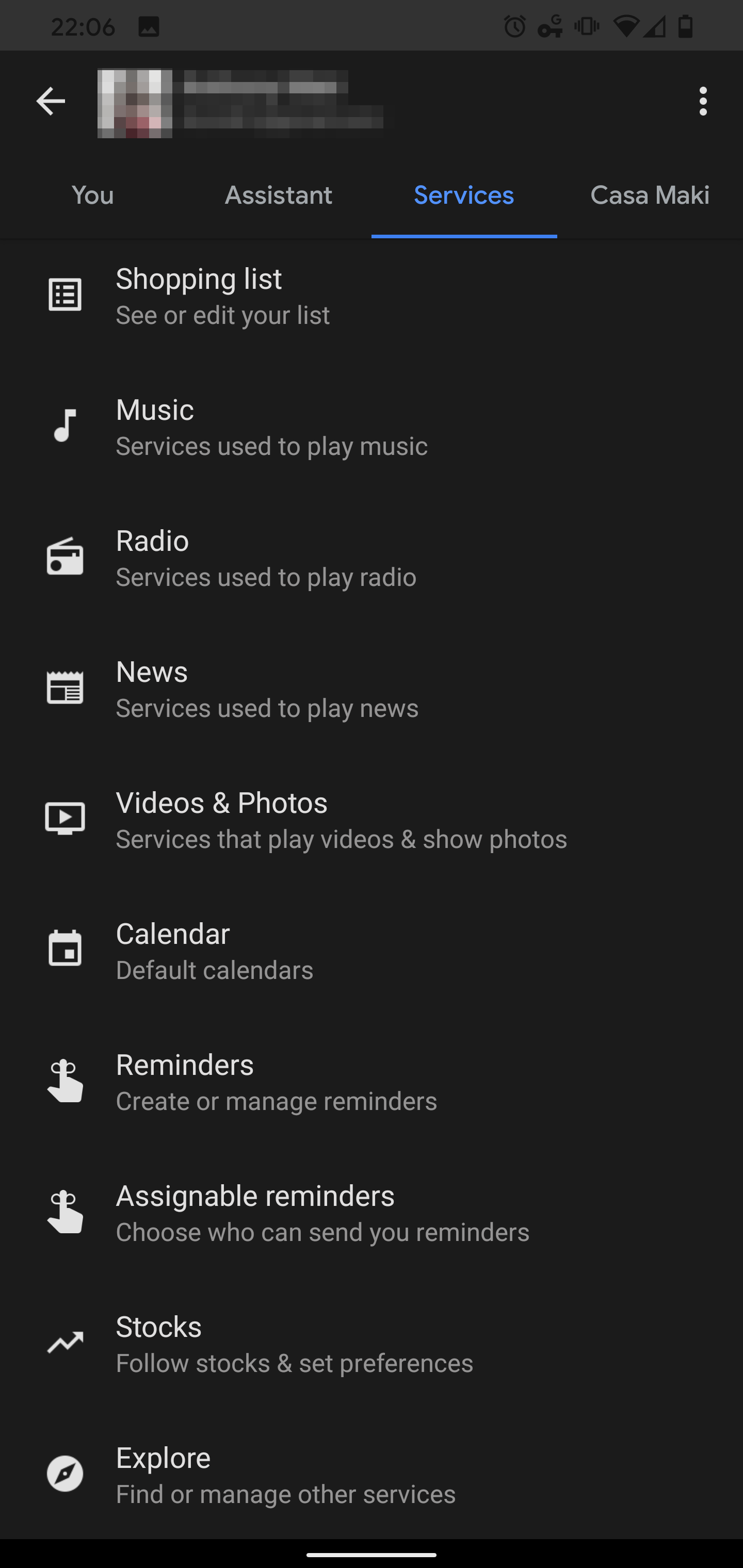Click the Calendar icon

tap(65, 949)
